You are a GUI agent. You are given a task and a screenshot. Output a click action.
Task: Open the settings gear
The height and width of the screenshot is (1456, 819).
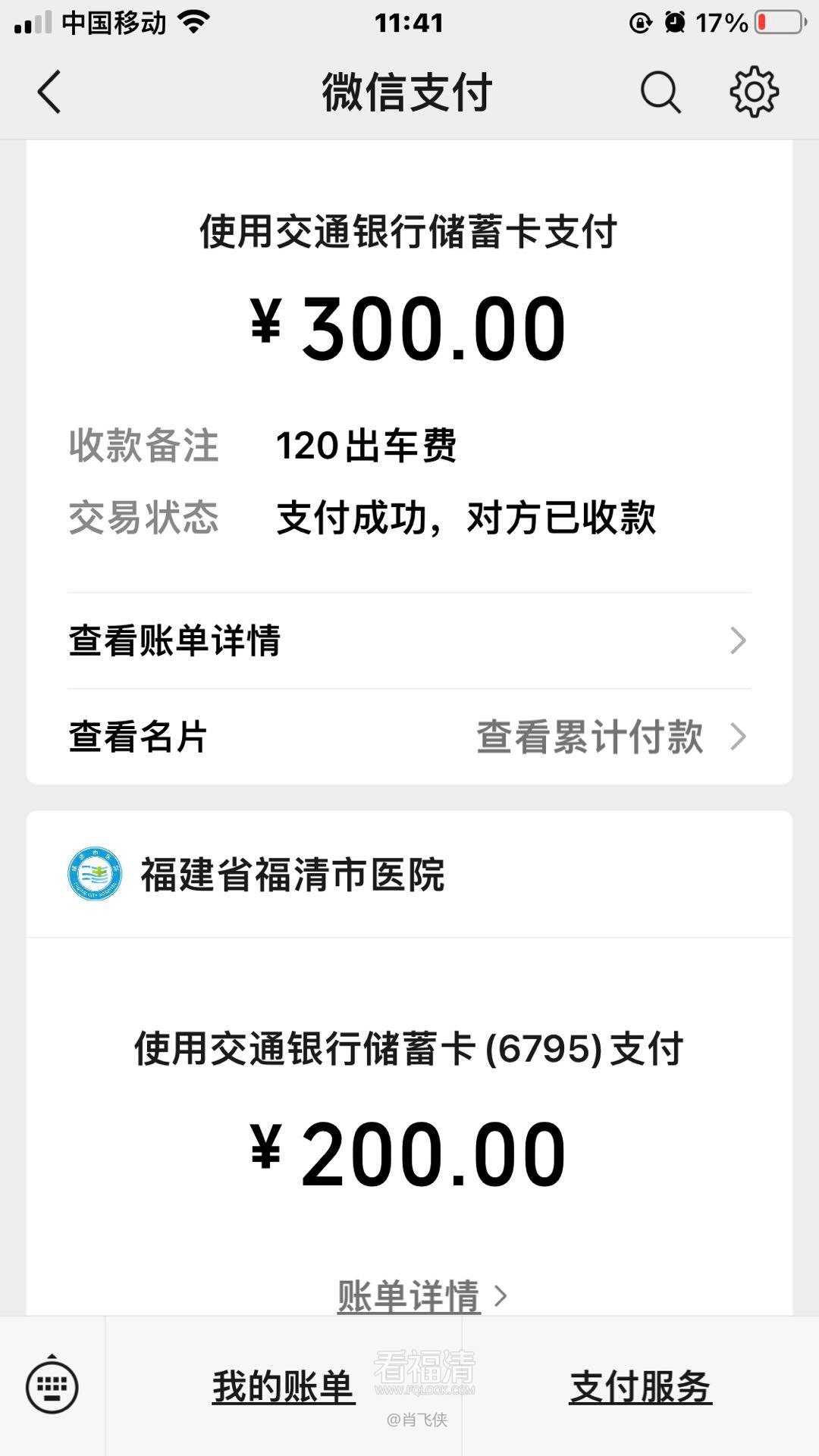[x=754, y=92]
